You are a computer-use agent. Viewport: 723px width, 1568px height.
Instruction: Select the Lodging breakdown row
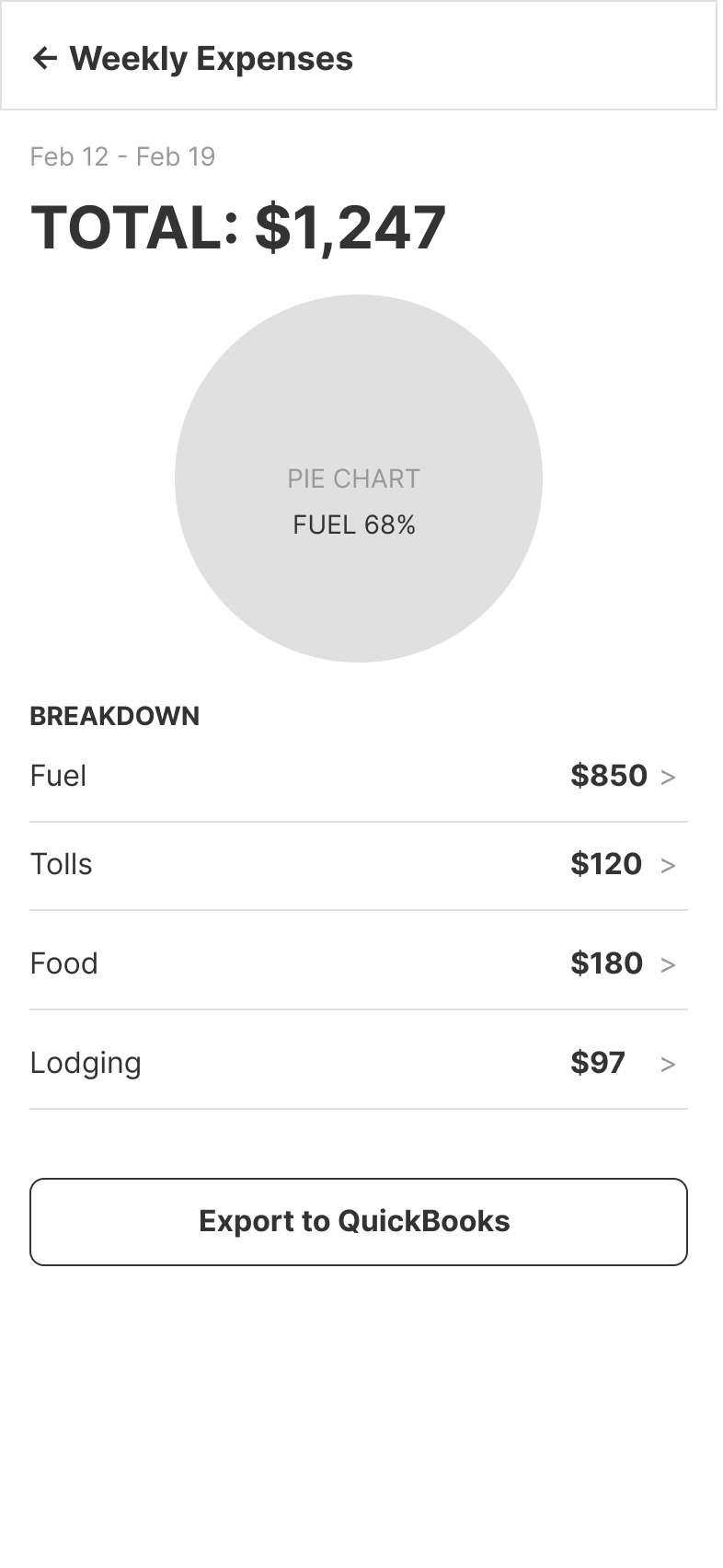click(359, 1063)
